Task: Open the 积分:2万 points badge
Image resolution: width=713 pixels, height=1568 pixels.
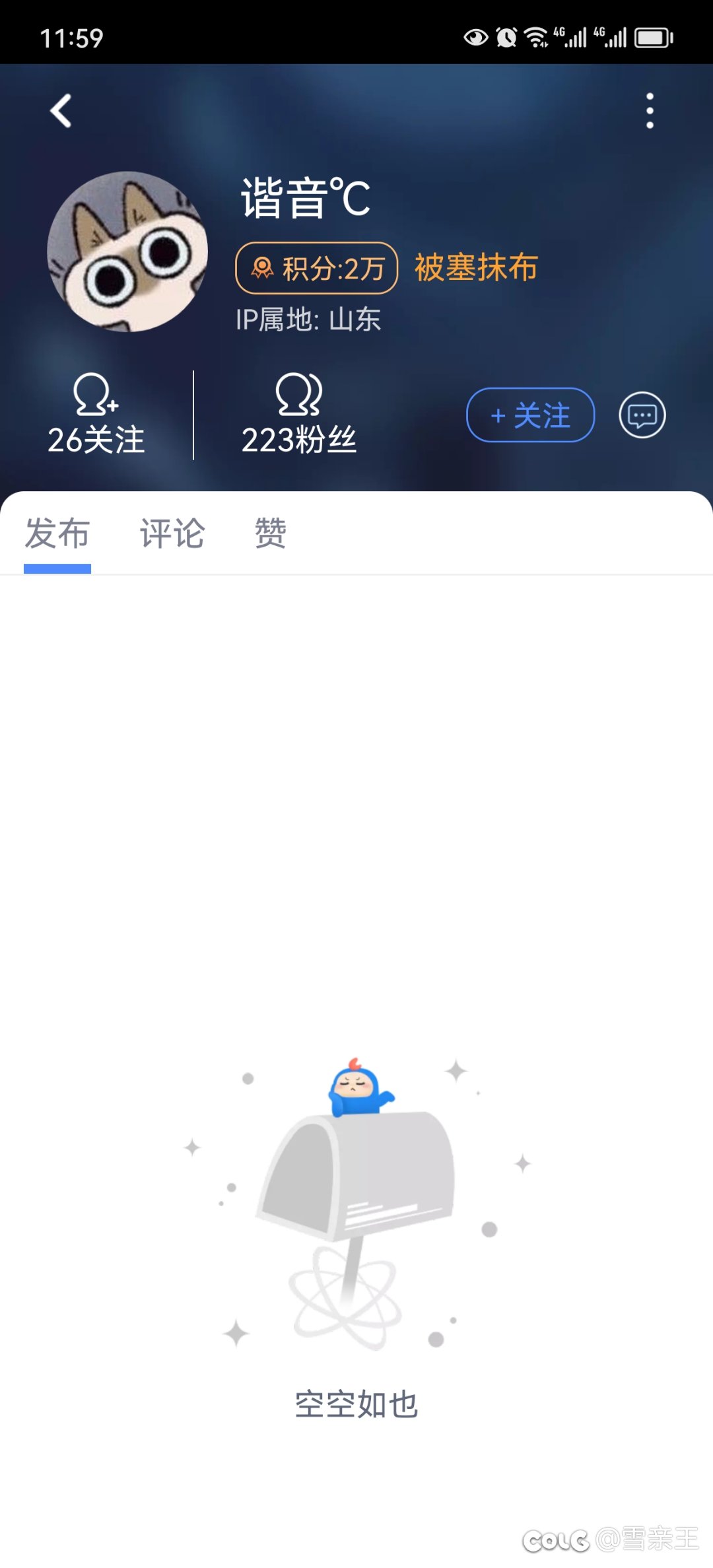Action: (317, 268)
